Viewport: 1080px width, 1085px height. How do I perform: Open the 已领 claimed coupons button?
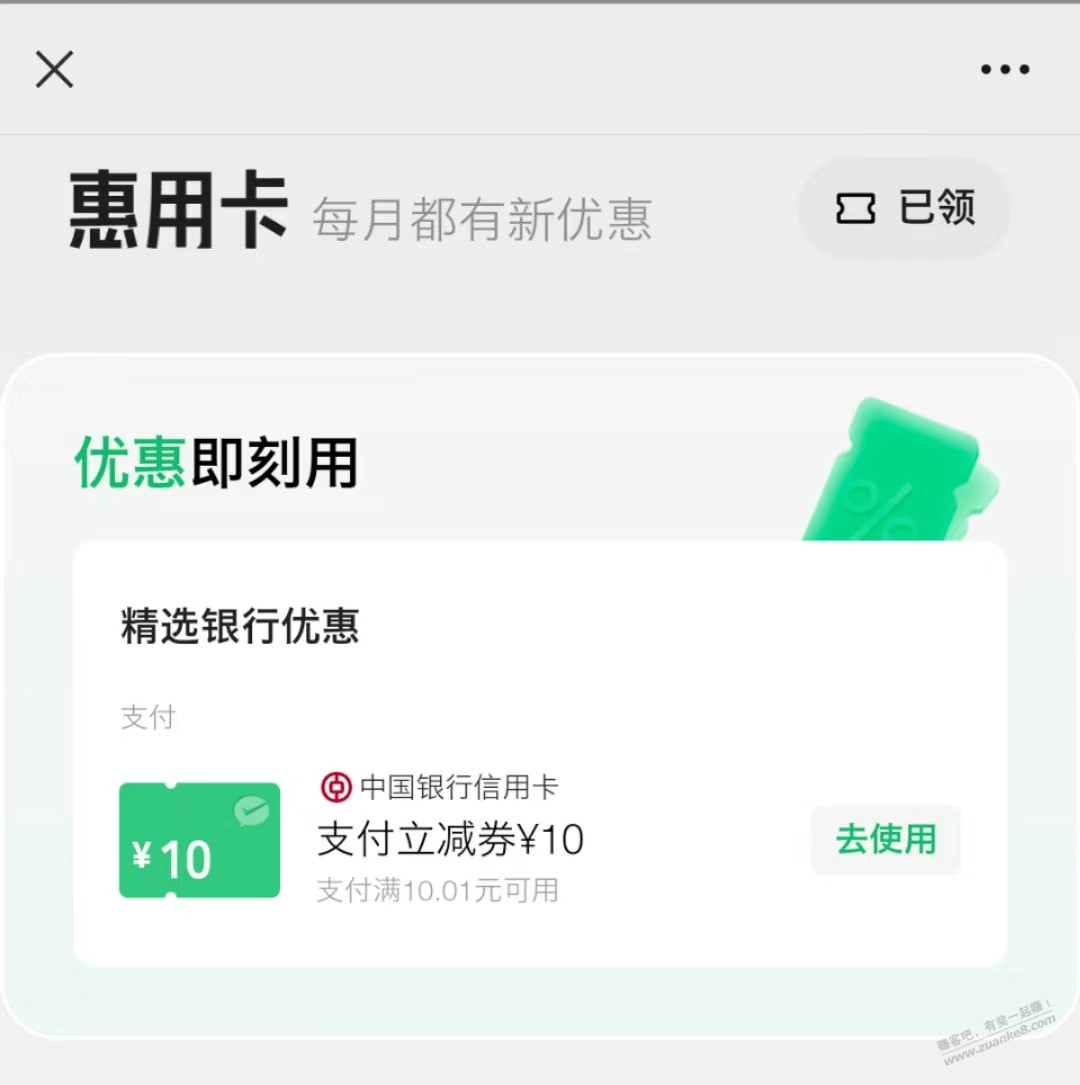[x=904, y=209]
